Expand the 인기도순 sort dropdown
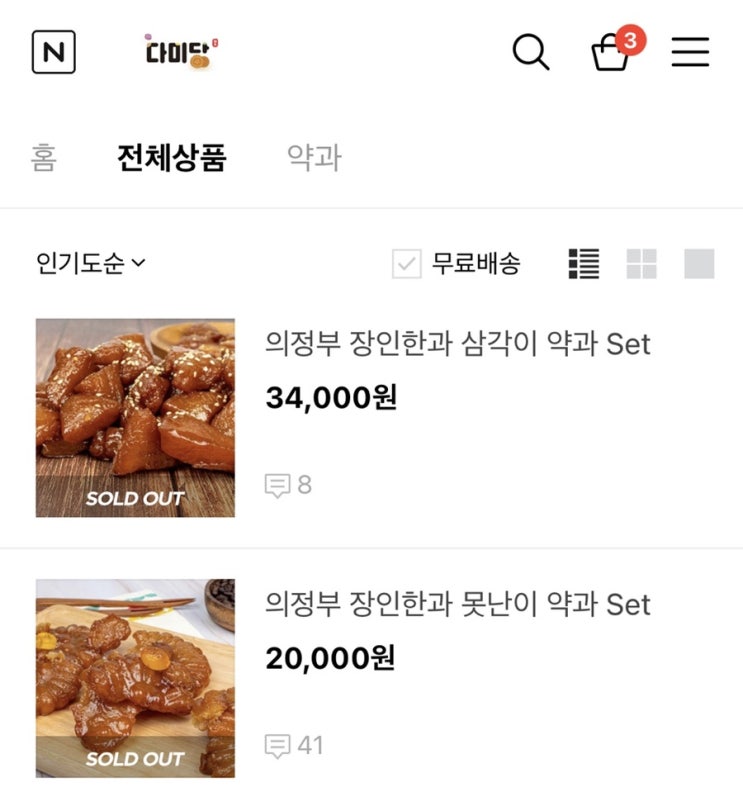743x806 pixels. pyautogui.click(x=91, y=264)
